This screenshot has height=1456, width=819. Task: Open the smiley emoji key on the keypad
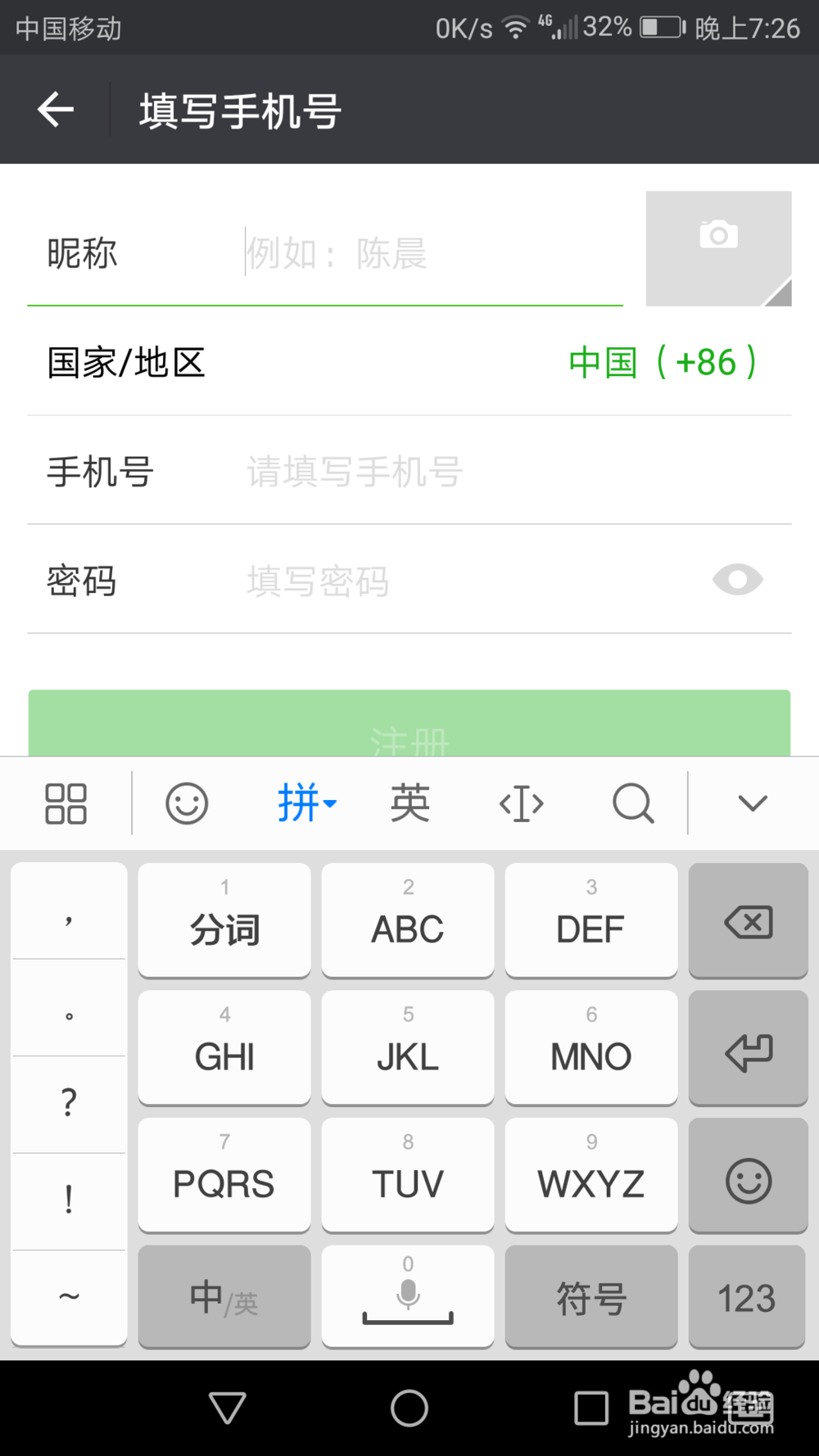click(748, 1181)
